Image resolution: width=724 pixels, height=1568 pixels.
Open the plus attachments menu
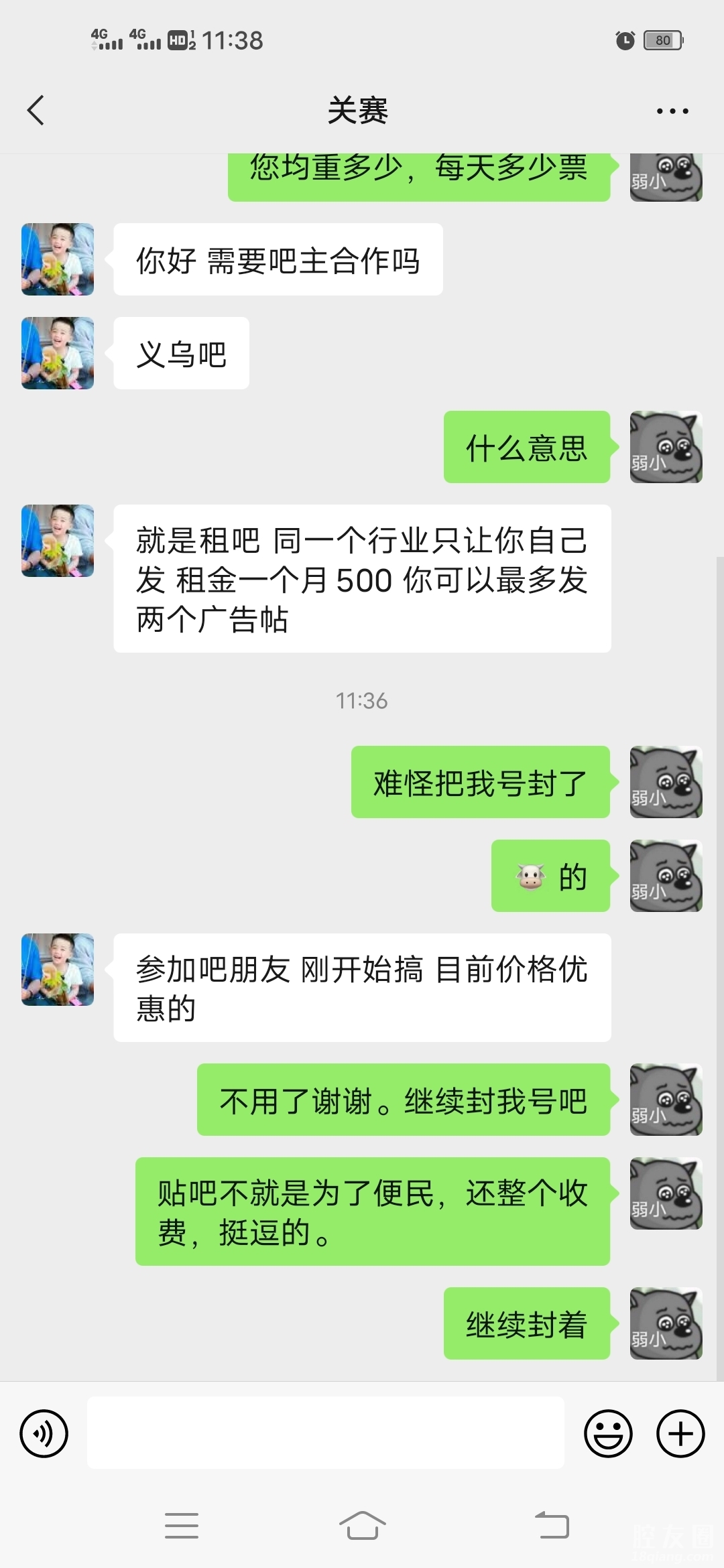pyautogui.click(x=680, y=1434)
